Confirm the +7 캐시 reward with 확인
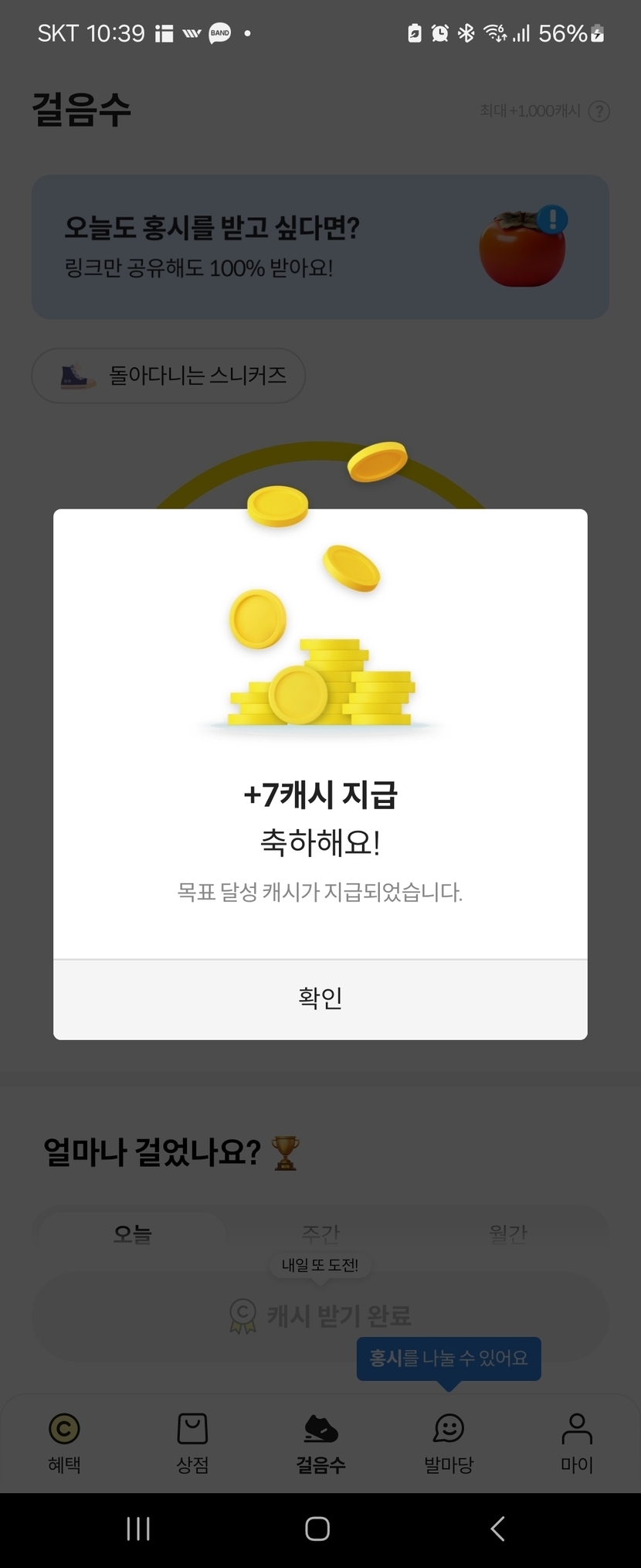The image size is (641, 1568). [x=320, y=998]
